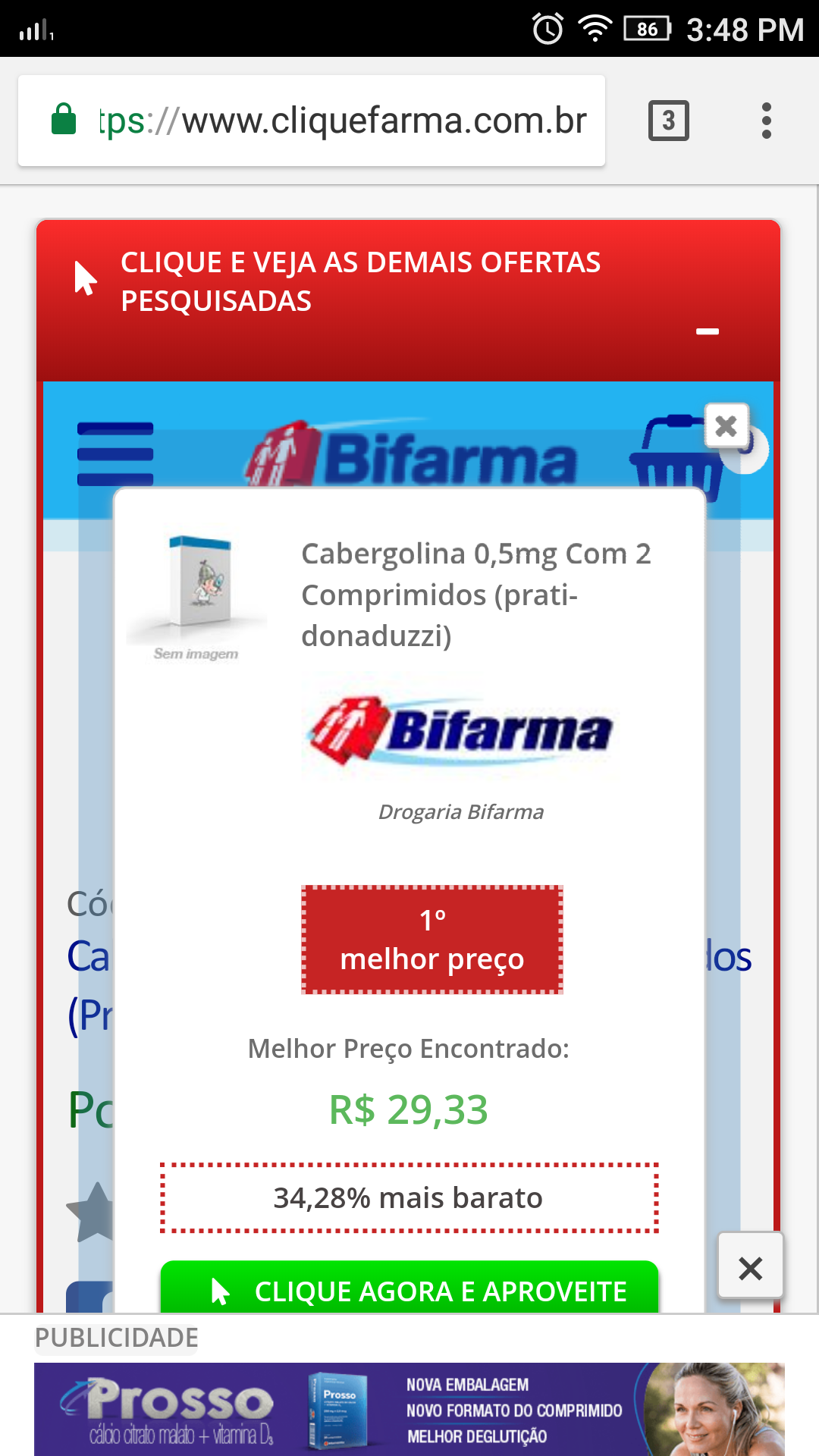Close the Bifarma offer popup
819x1456 pixels.
click(x=726, y=425)
